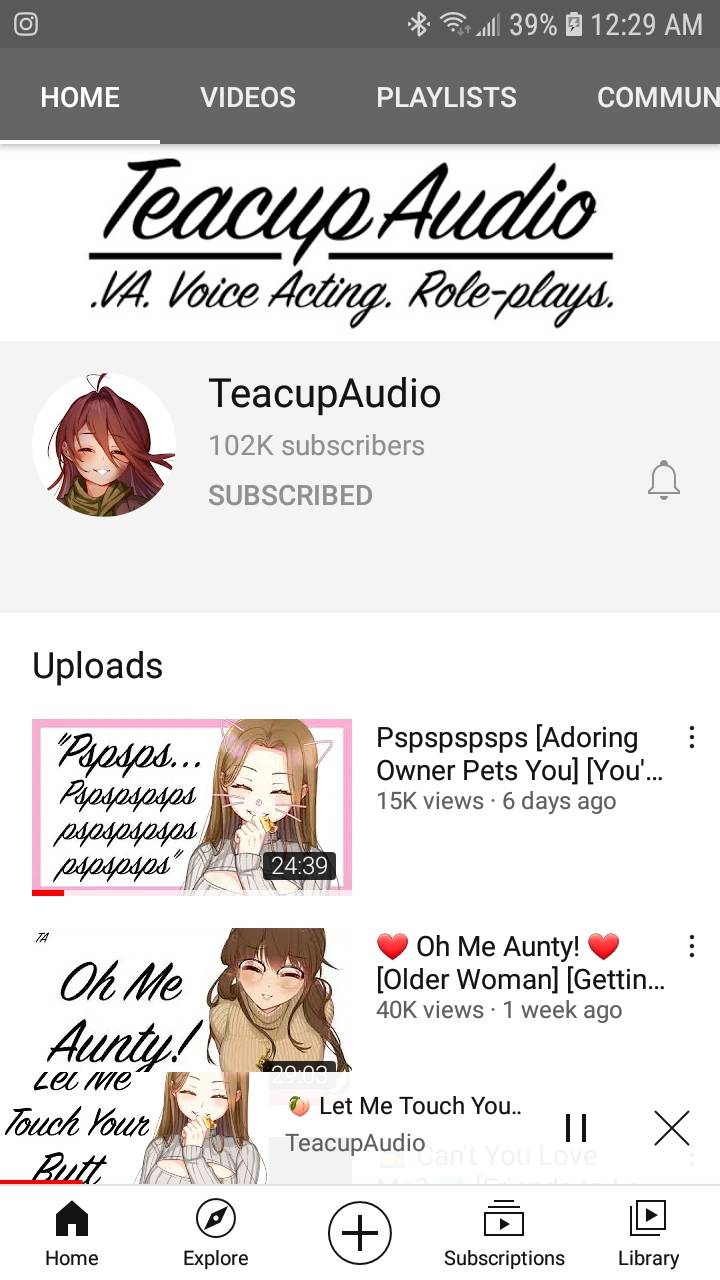The width and height of the screenshot is (720, 1280).
Task: Open the Library tab
Action: pos(648,1233)
